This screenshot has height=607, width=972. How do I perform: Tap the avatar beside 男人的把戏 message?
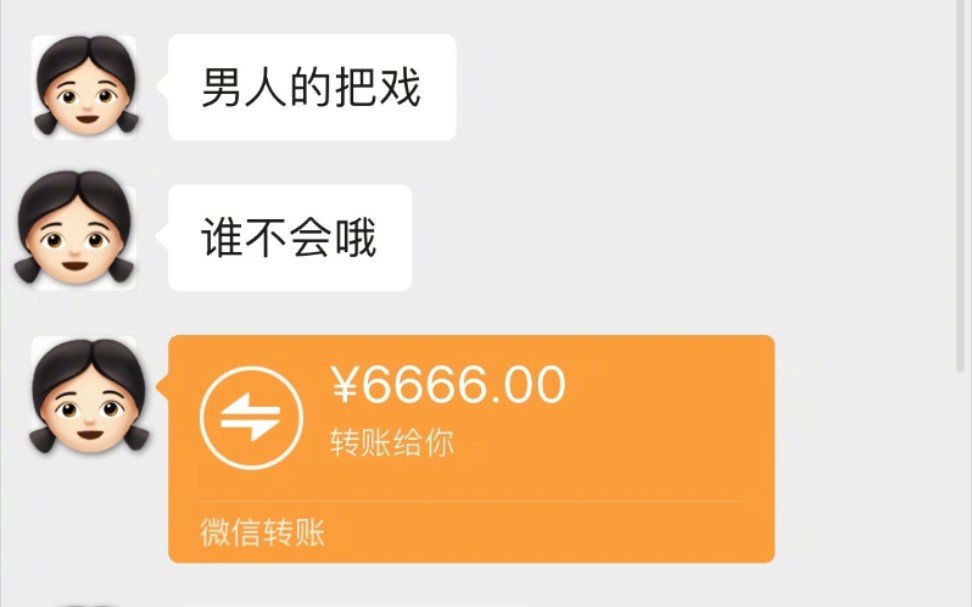pos(84,87)
